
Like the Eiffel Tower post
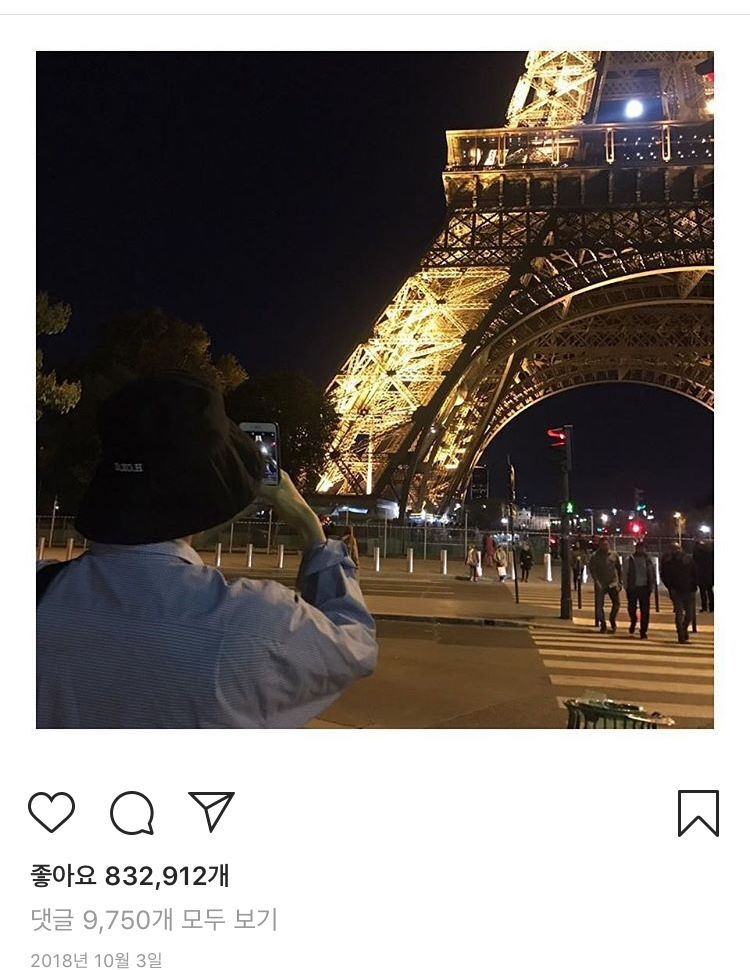[x=51, y=812]
